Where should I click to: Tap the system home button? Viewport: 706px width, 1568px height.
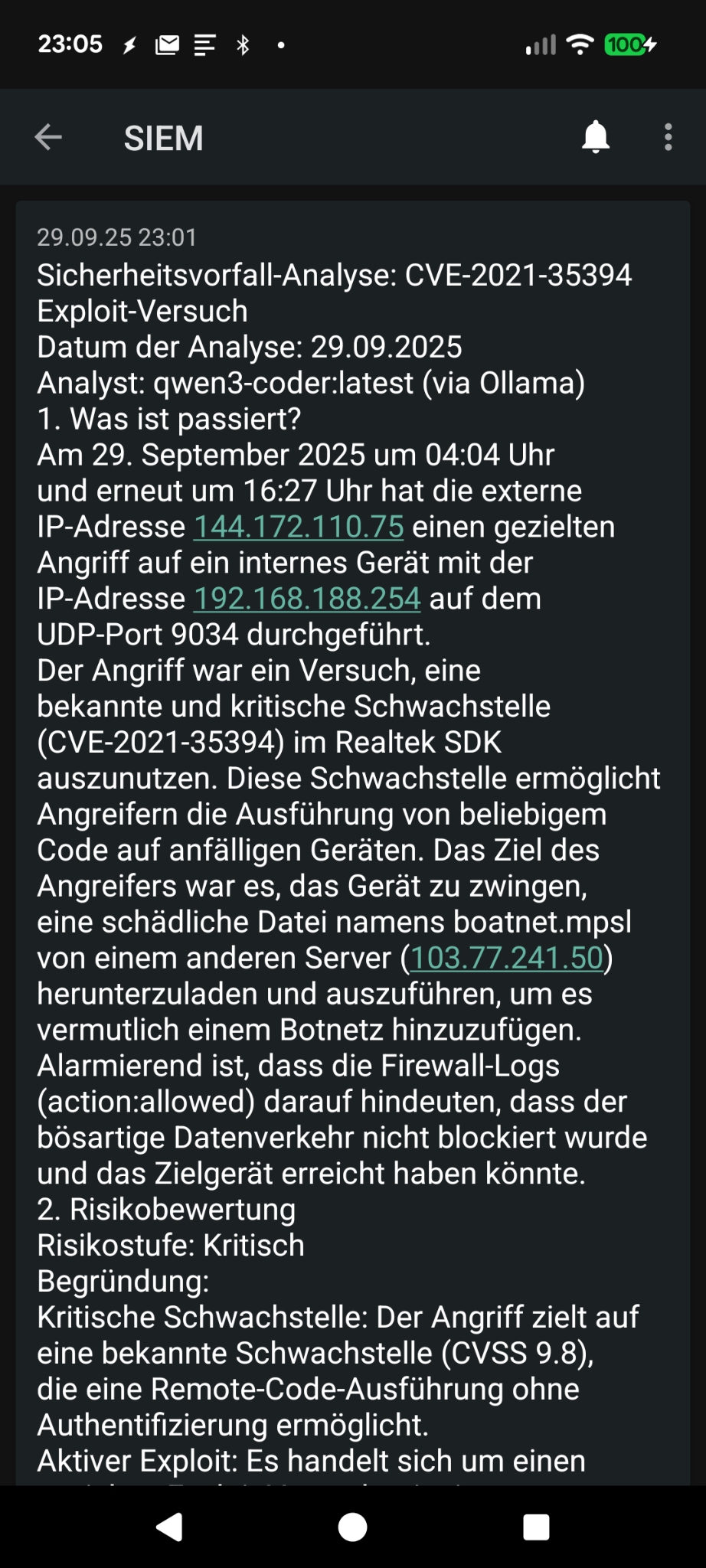coord(352,1527)
